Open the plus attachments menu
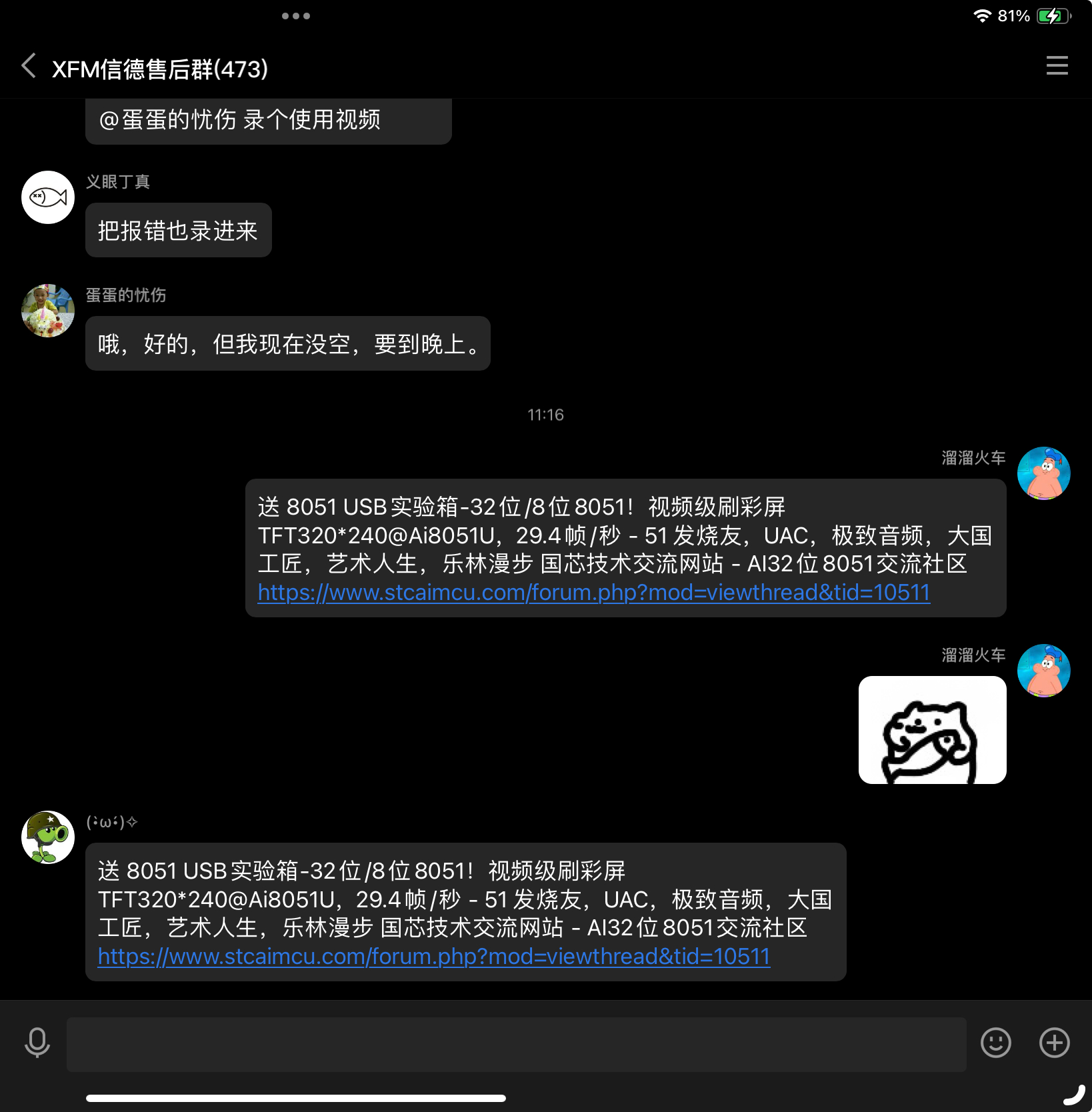The width and height of the screenshot is (1092, 1112). [1054, 1043]
